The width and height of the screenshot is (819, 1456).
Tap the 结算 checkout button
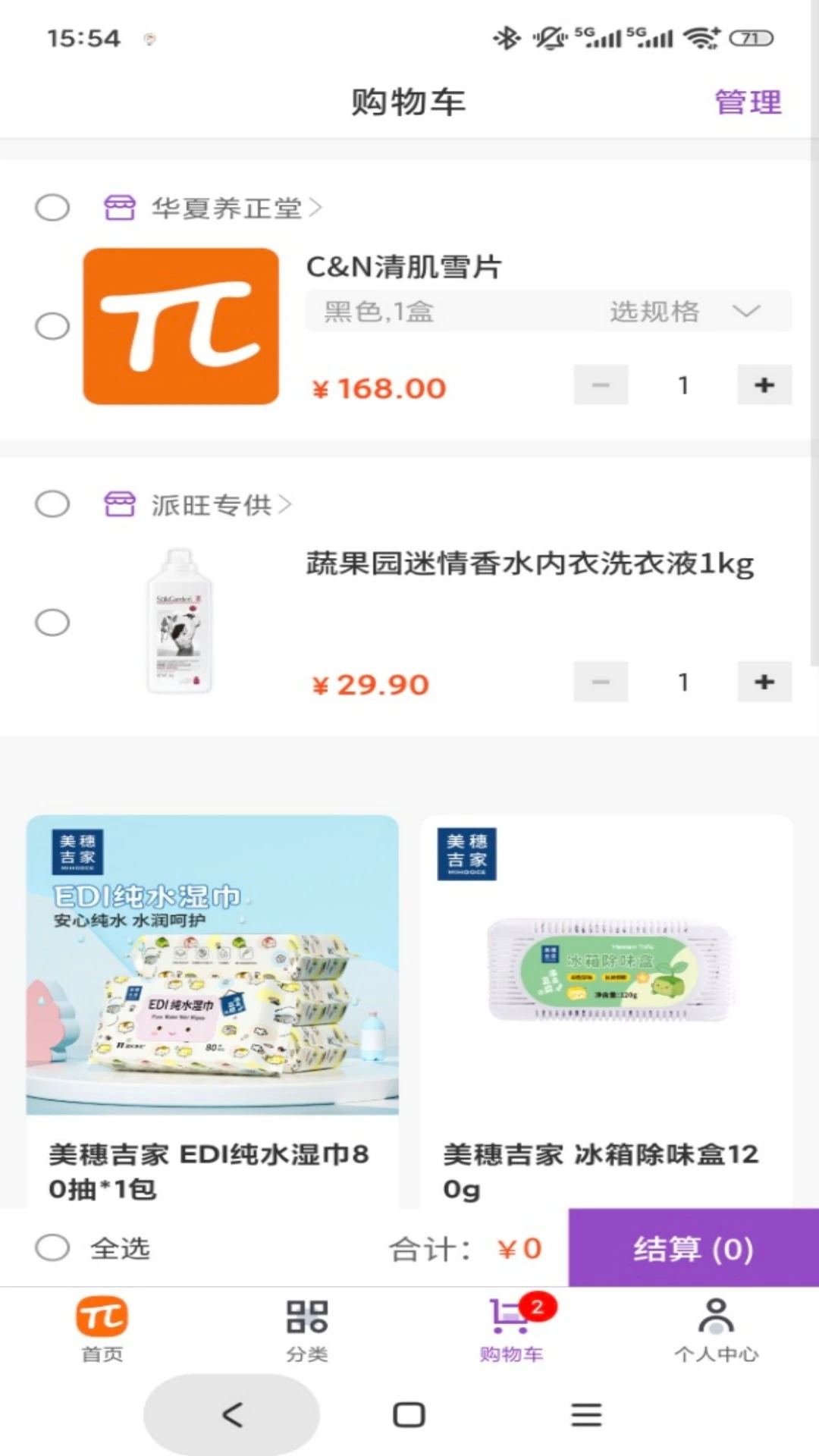click(x=693, y=1247)
